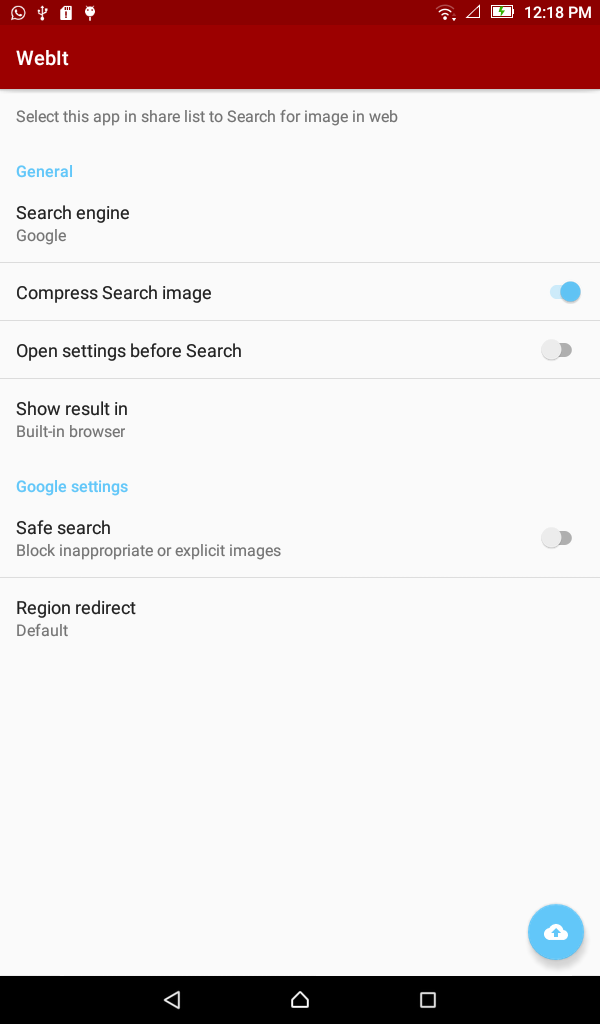
Task: Tap the cloud upload floating button
Action: [x=556, y=932]
